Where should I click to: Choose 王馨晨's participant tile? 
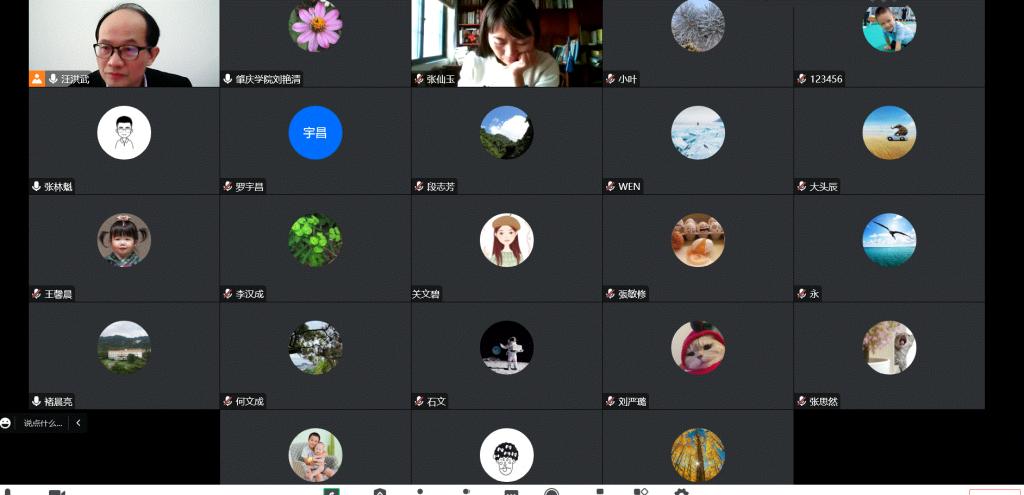[124, 248]
